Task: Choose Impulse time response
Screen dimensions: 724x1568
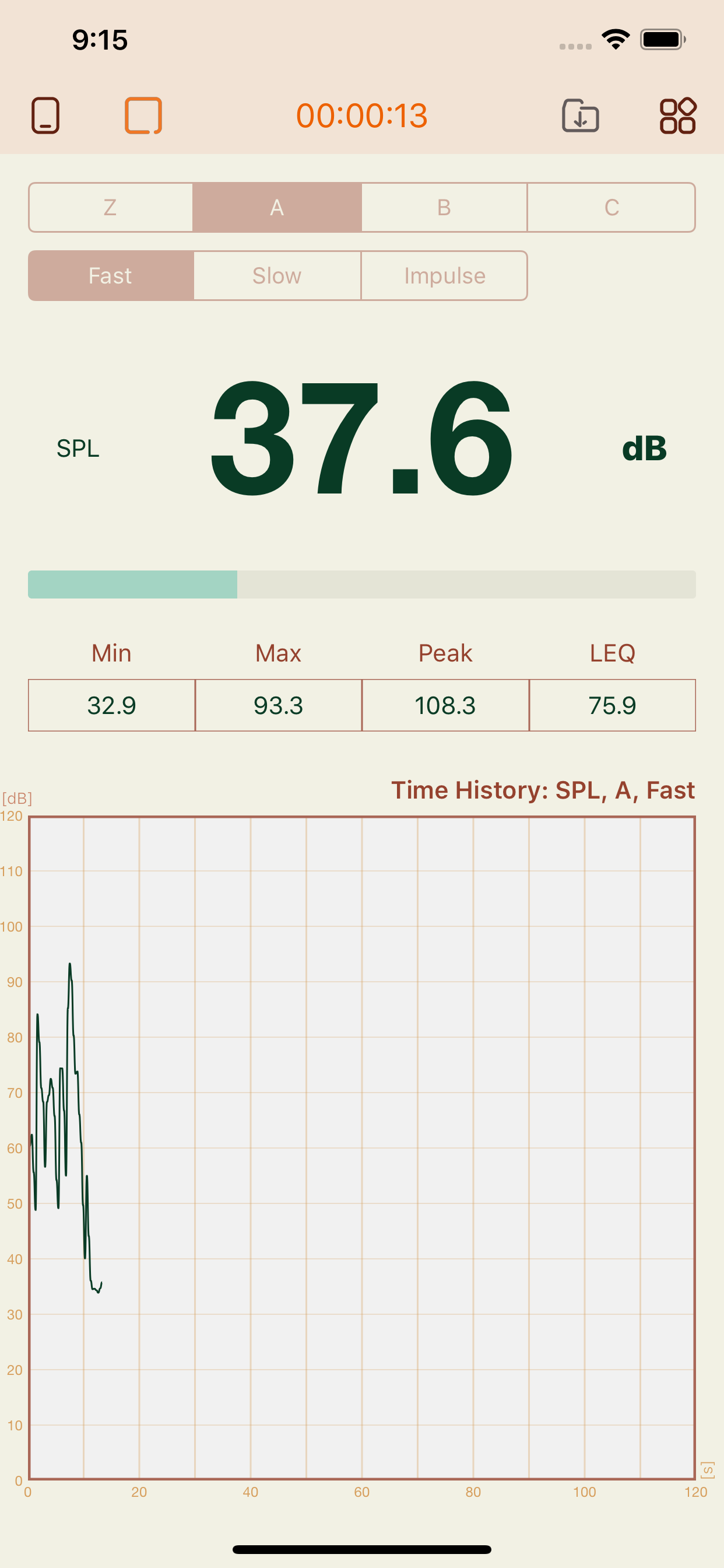Action: (x=445, y=276)
